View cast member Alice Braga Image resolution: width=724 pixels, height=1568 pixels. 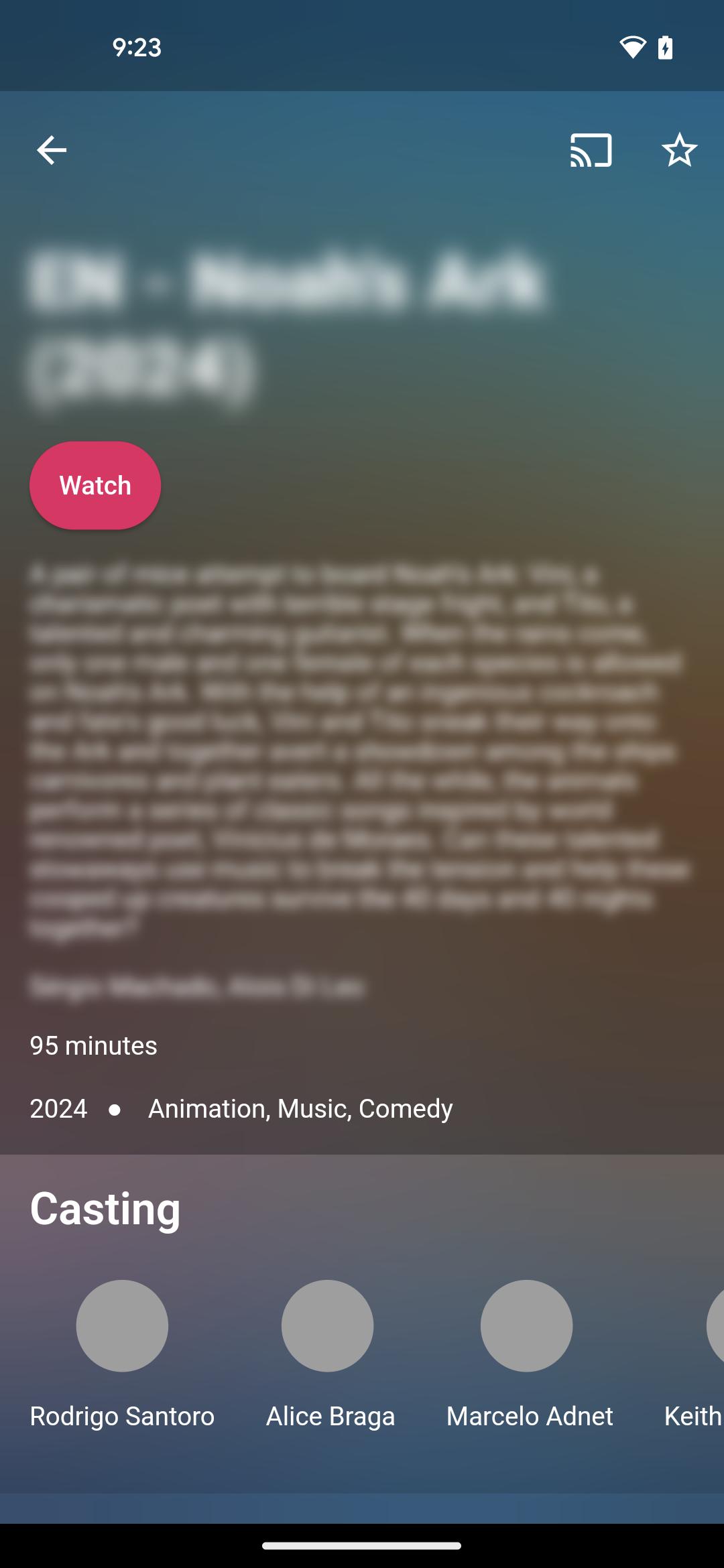tap(330, 1354)
